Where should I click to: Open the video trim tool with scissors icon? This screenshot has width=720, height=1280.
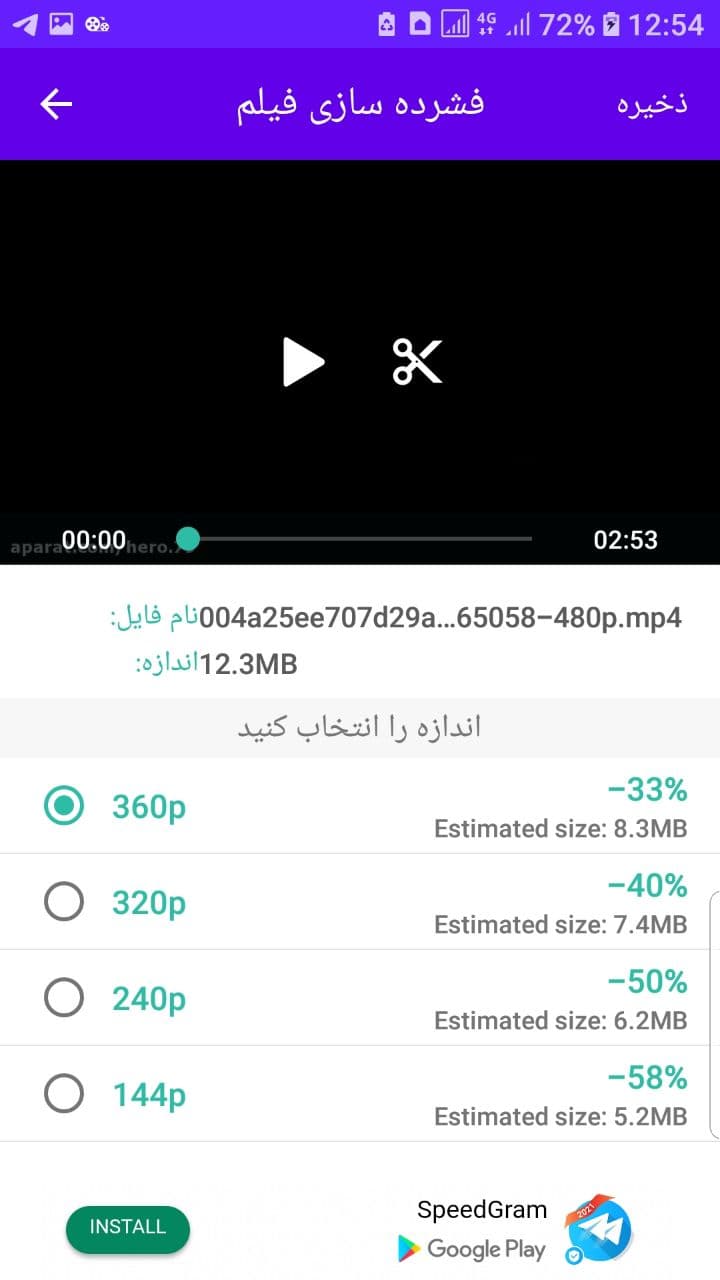(x=417, y=362)
